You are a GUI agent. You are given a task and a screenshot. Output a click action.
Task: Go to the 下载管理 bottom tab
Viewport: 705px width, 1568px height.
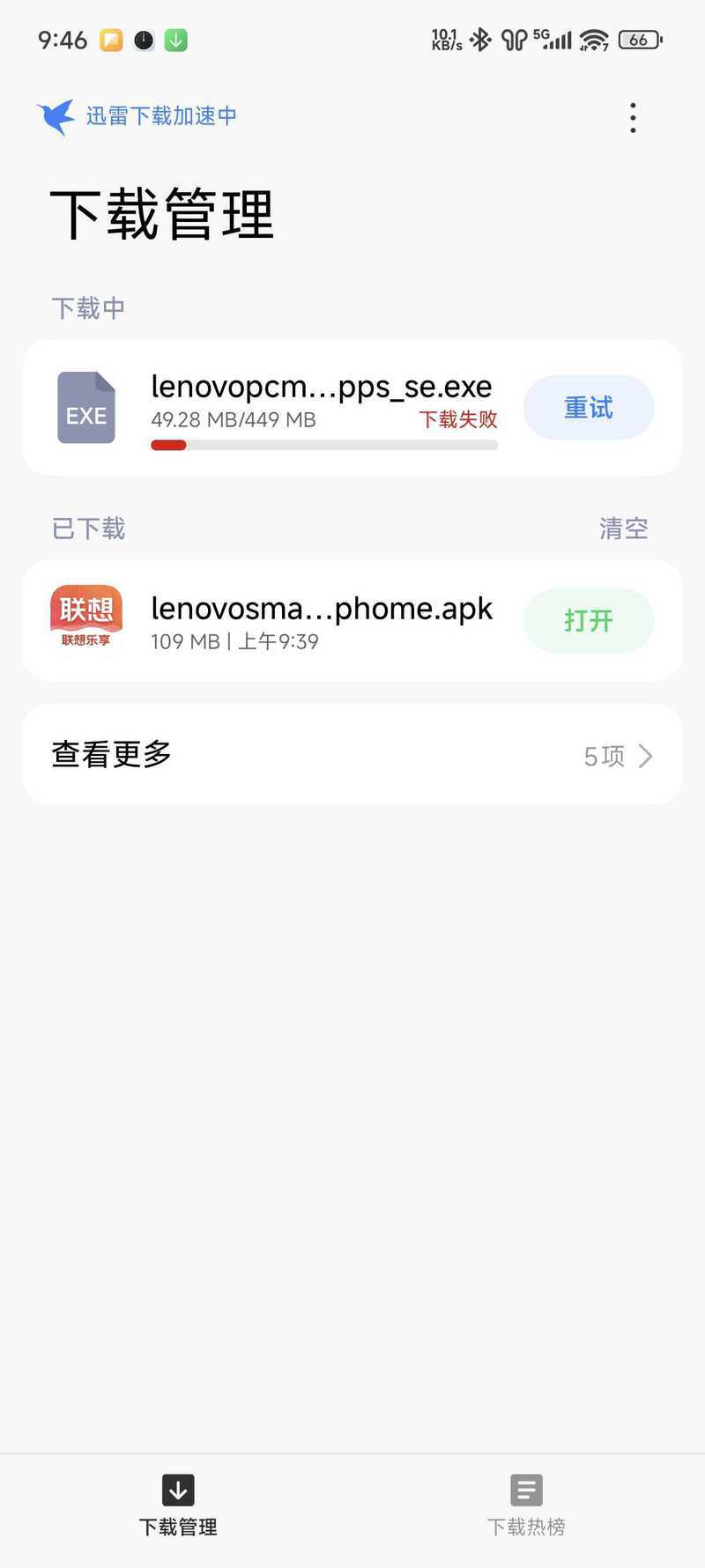(x=178, y=1505)
